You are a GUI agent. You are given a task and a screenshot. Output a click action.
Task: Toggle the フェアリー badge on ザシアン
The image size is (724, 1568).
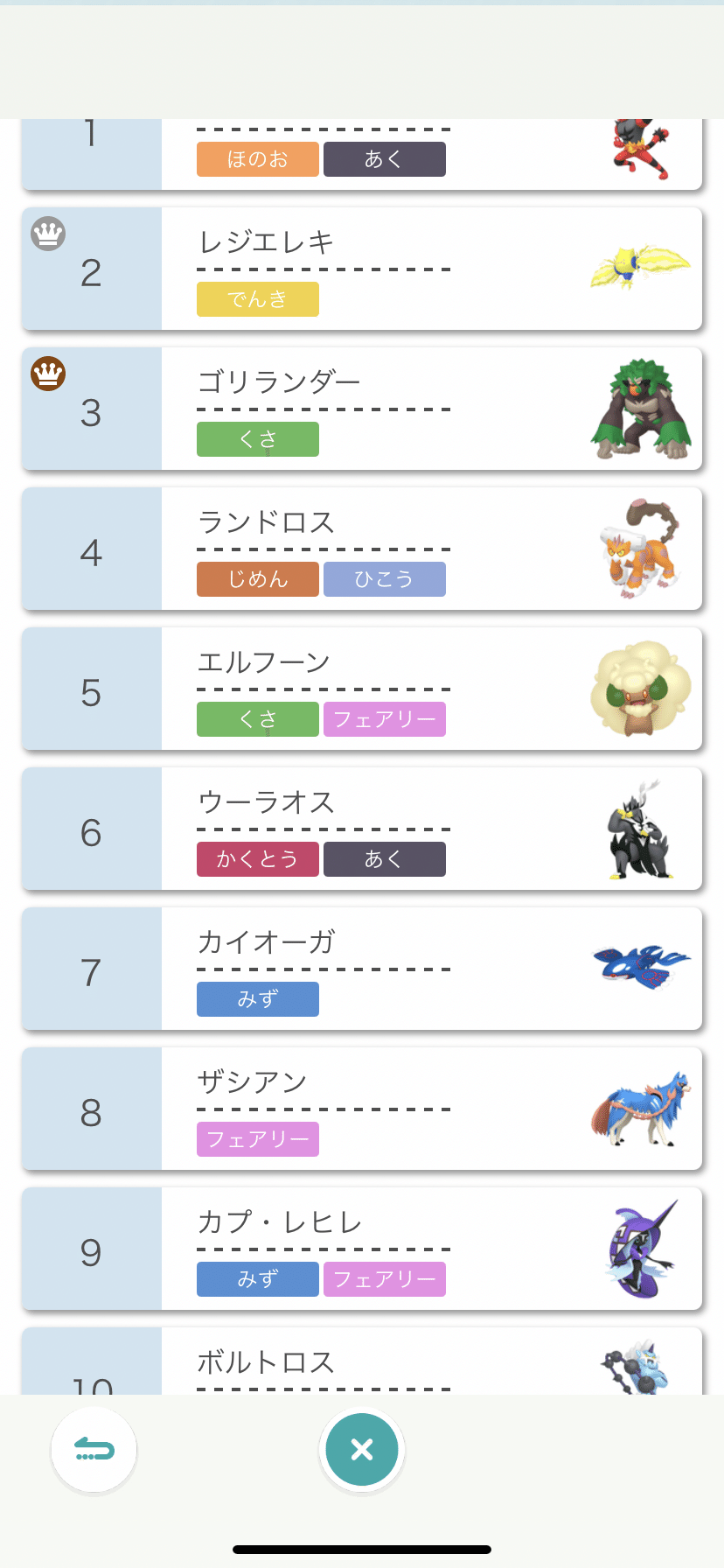pyautogui.click(x=257, y=1139)
